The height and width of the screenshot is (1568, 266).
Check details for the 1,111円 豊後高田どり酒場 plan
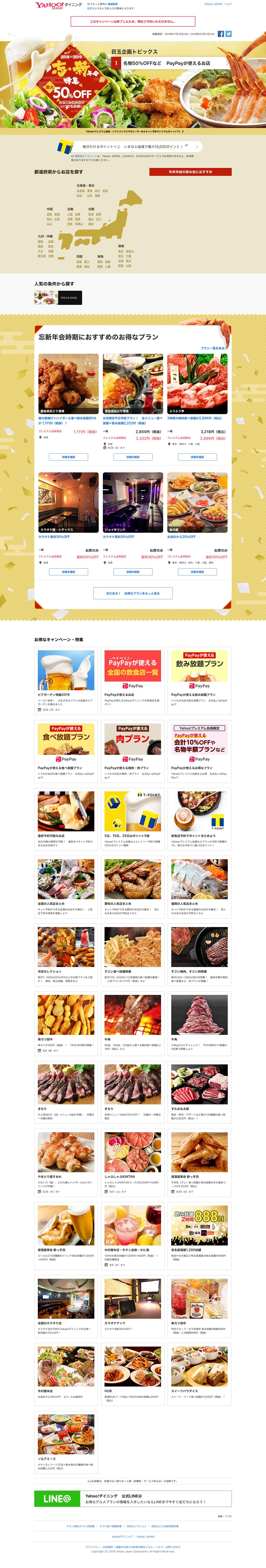click(x=69, y=457)
